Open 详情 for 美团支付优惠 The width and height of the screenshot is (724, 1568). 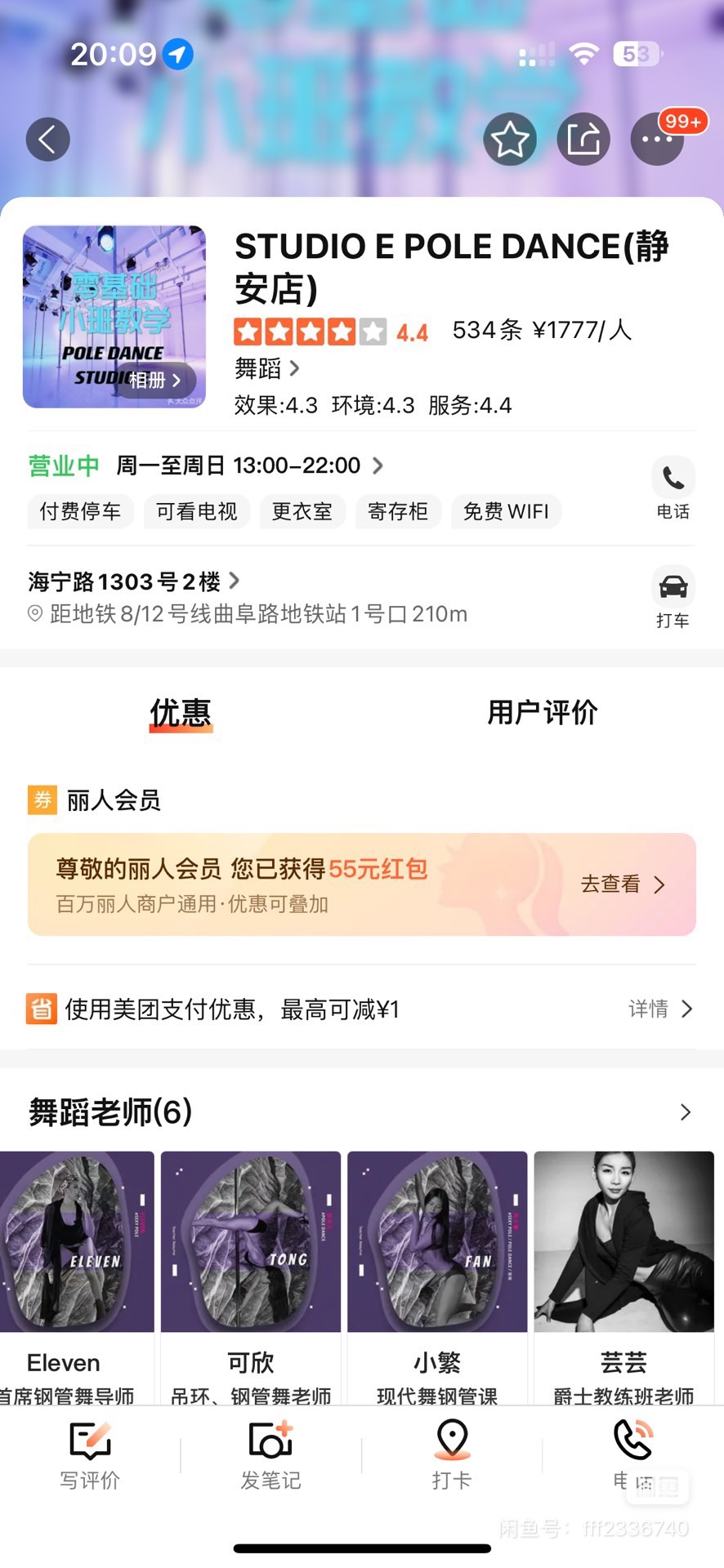(660, 1009)
